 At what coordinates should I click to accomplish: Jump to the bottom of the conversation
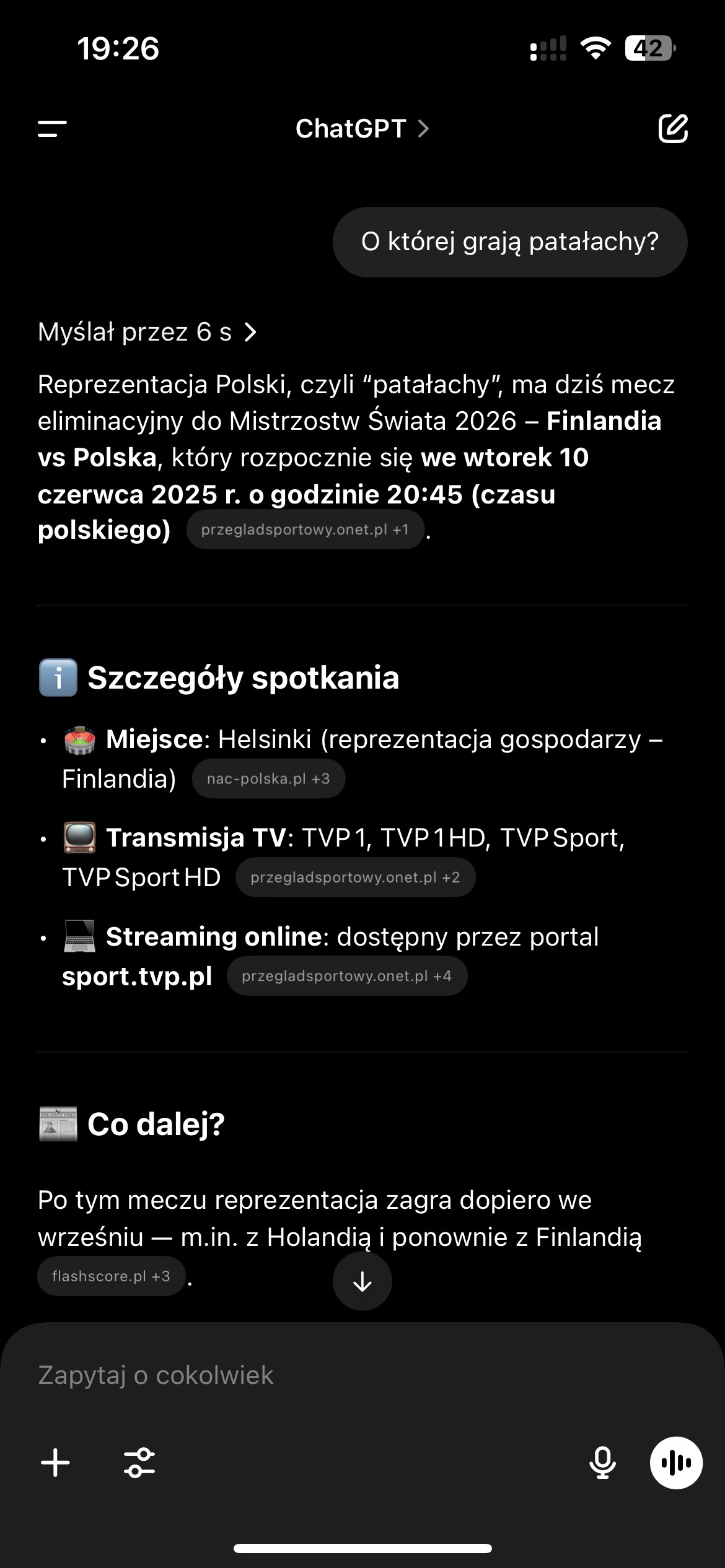362,1281
